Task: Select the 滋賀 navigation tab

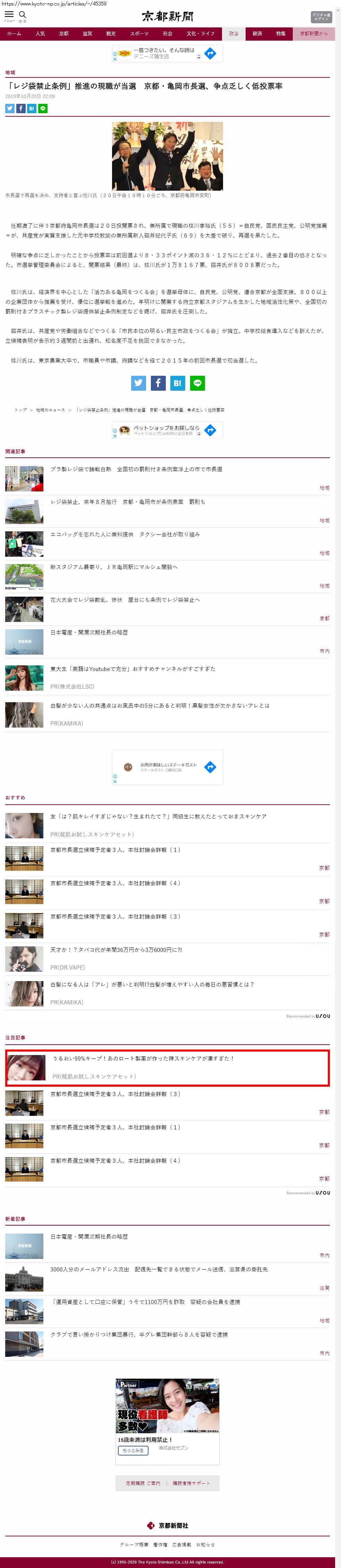Action: click(87, 33)
